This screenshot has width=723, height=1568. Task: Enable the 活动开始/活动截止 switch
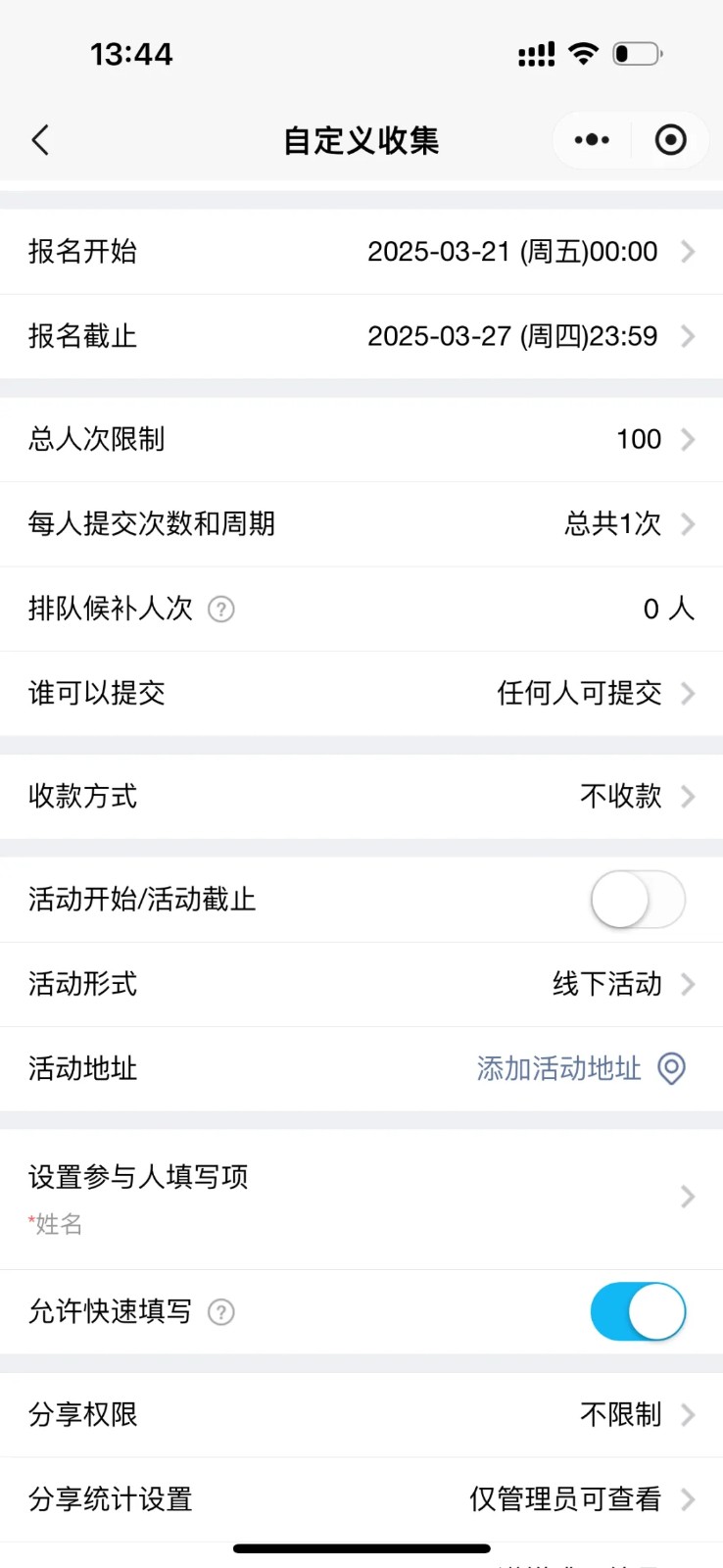coord(638,900)
